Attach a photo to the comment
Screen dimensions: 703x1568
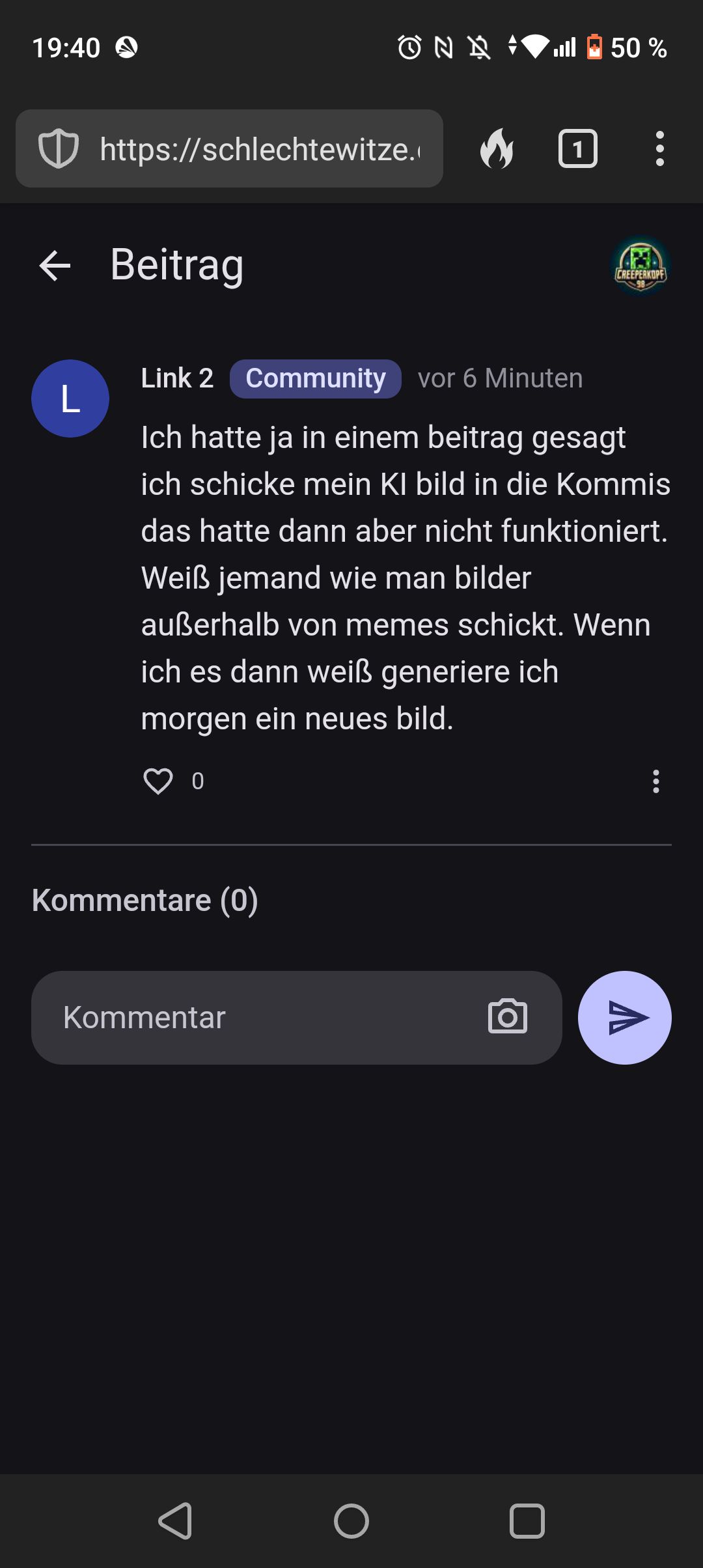(508, 1017)
